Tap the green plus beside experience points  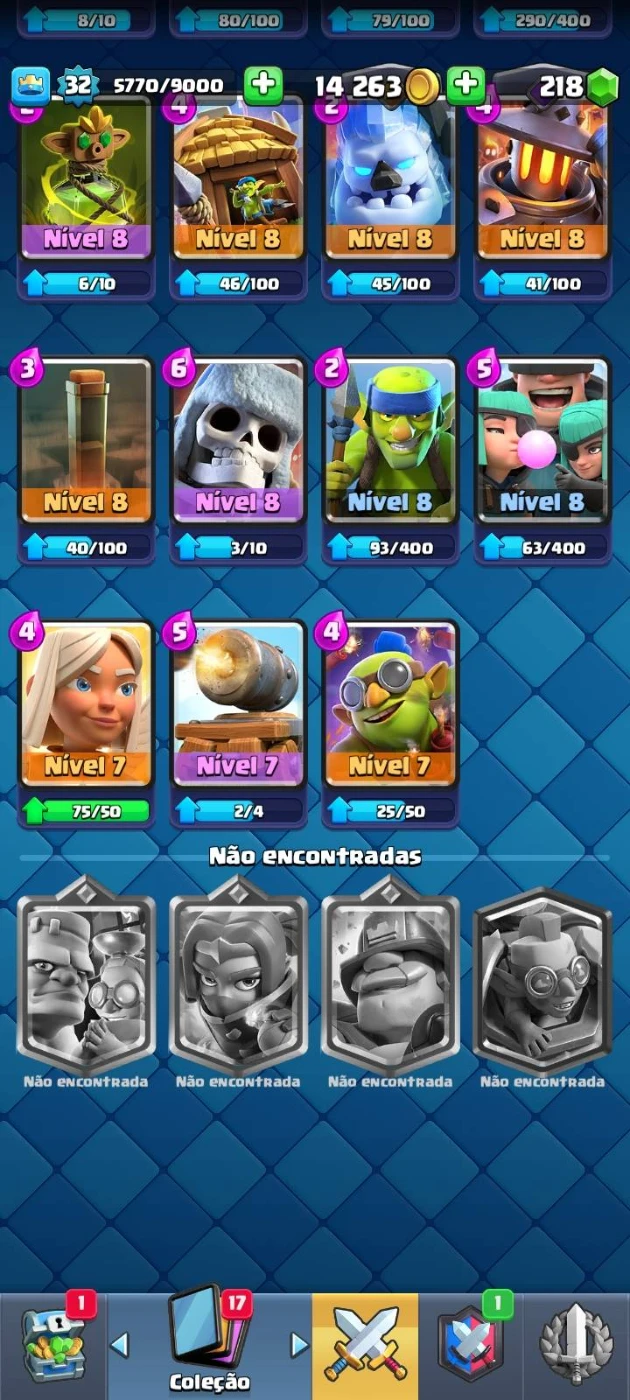pos(263,85)
